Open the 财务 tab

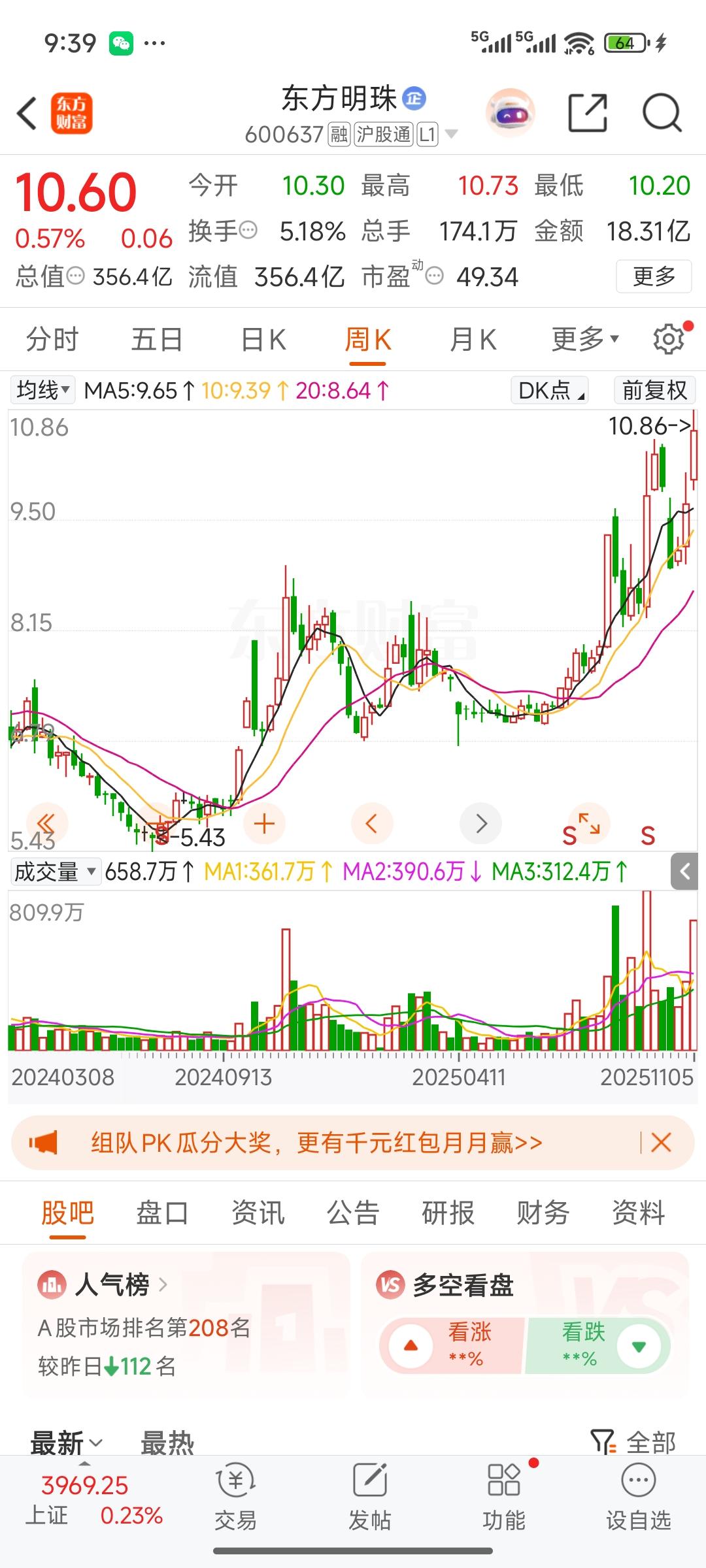click(x=543, y=1213)
